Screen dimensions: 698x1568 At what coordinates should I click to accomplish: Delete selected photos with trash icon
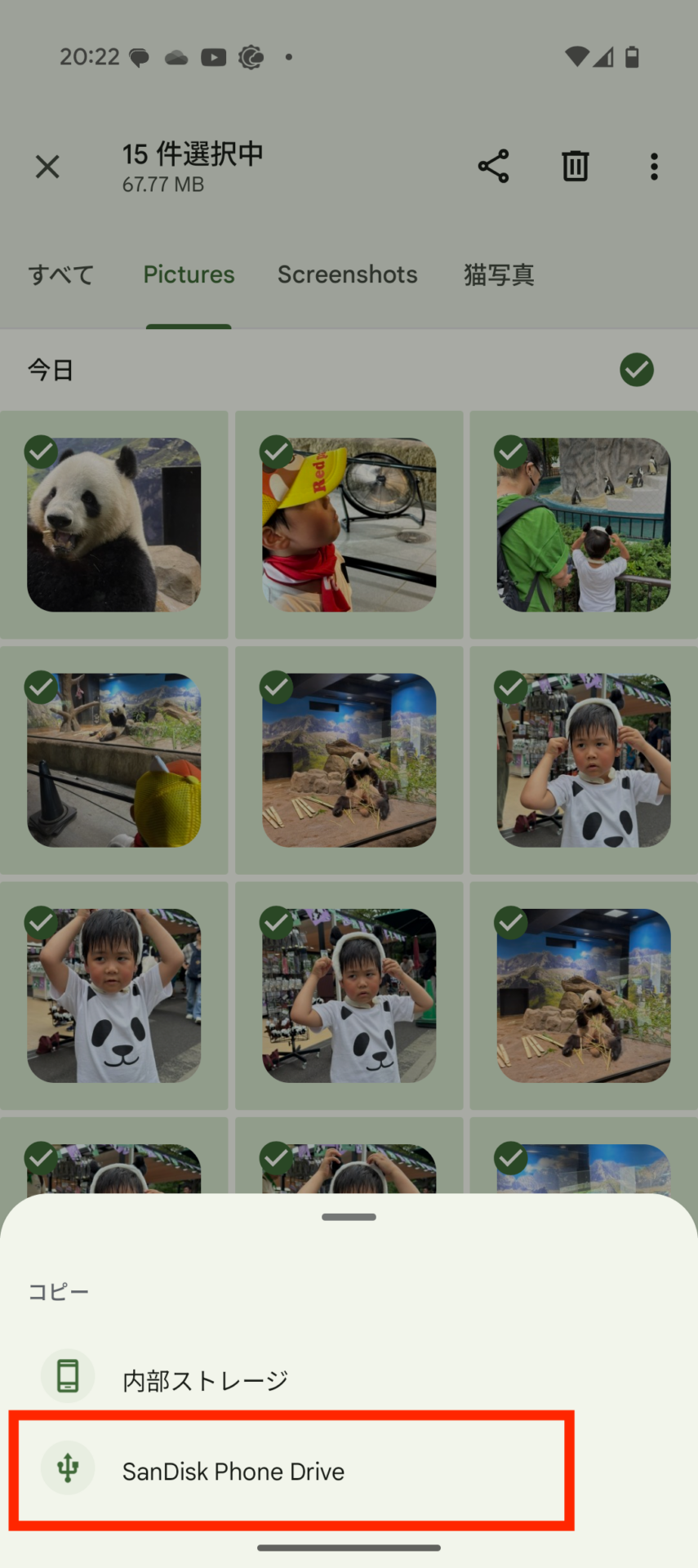click(575, 167)
